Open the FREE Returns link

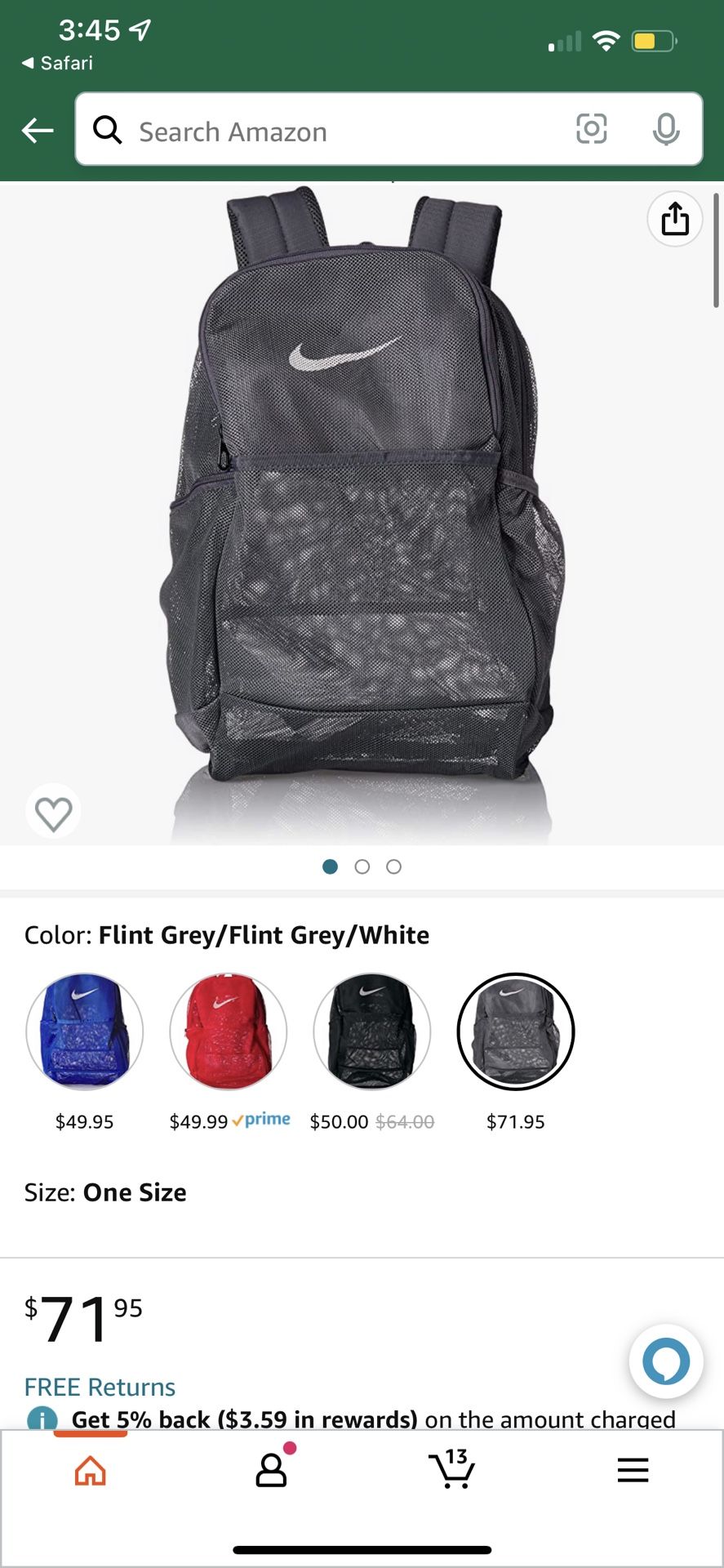100,1387
